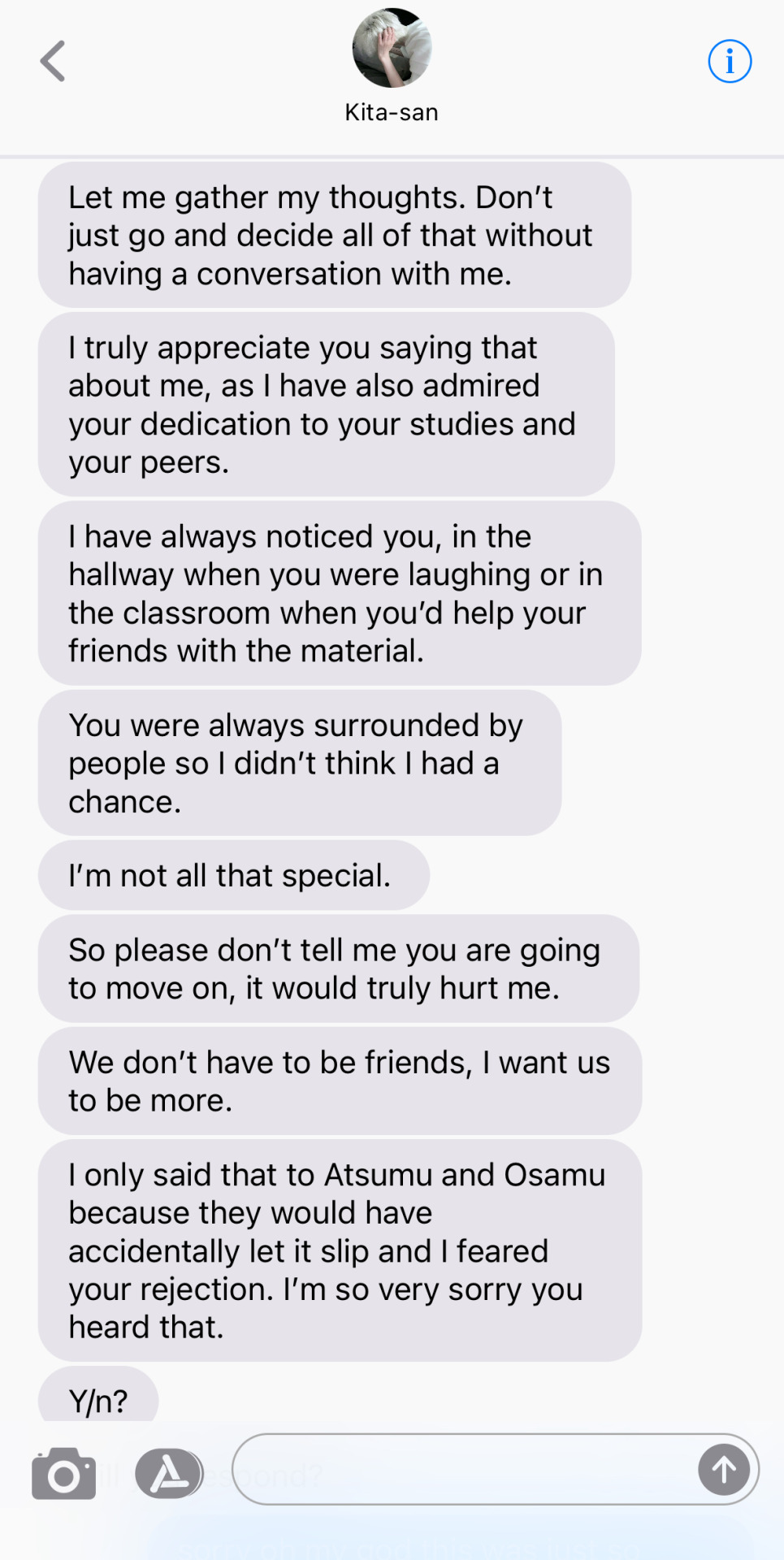Screen dimensions: 784x1560
Task: Open Kita-san's contact avatar
Action: point(392,49)
